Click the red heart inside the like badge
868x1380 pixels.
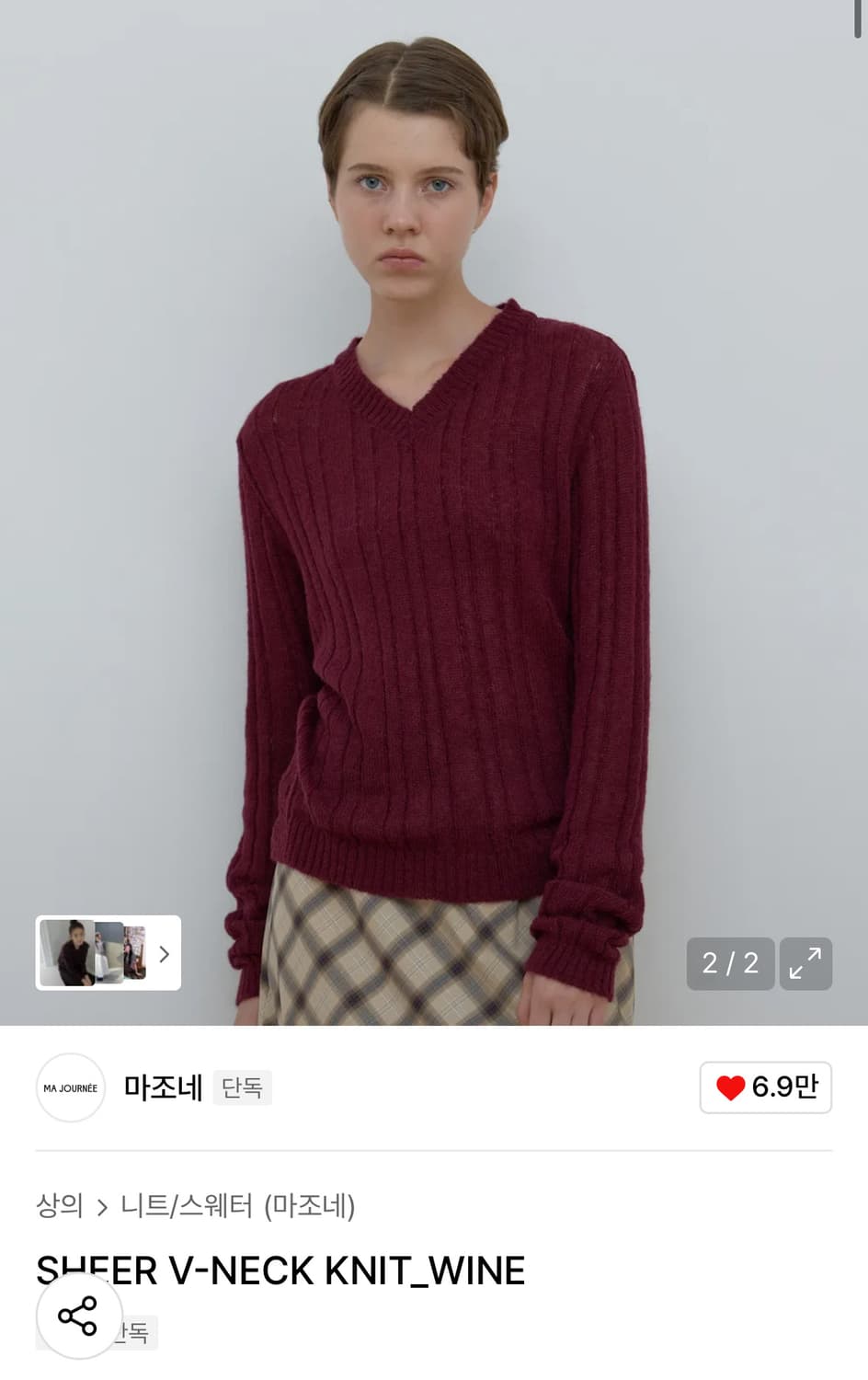[731, 1087]
